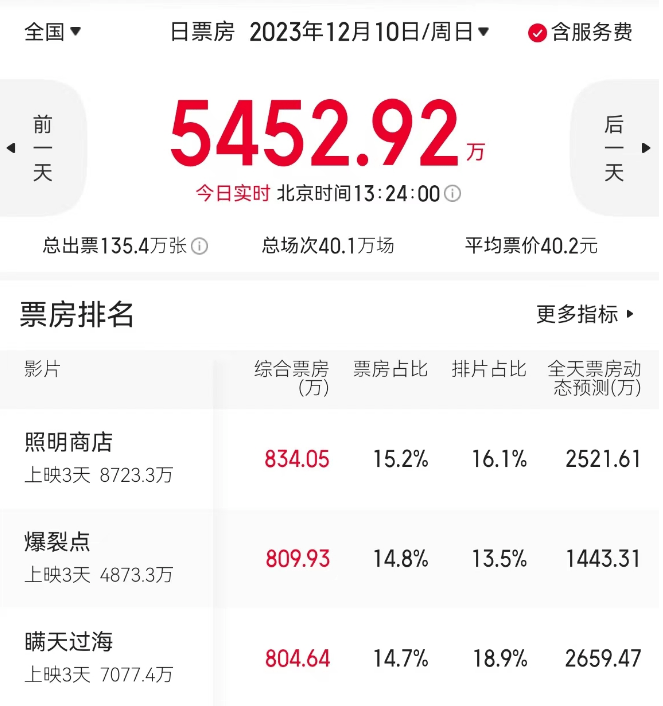Toggle the 含服务费 checkbox

(x=538, y=33)
